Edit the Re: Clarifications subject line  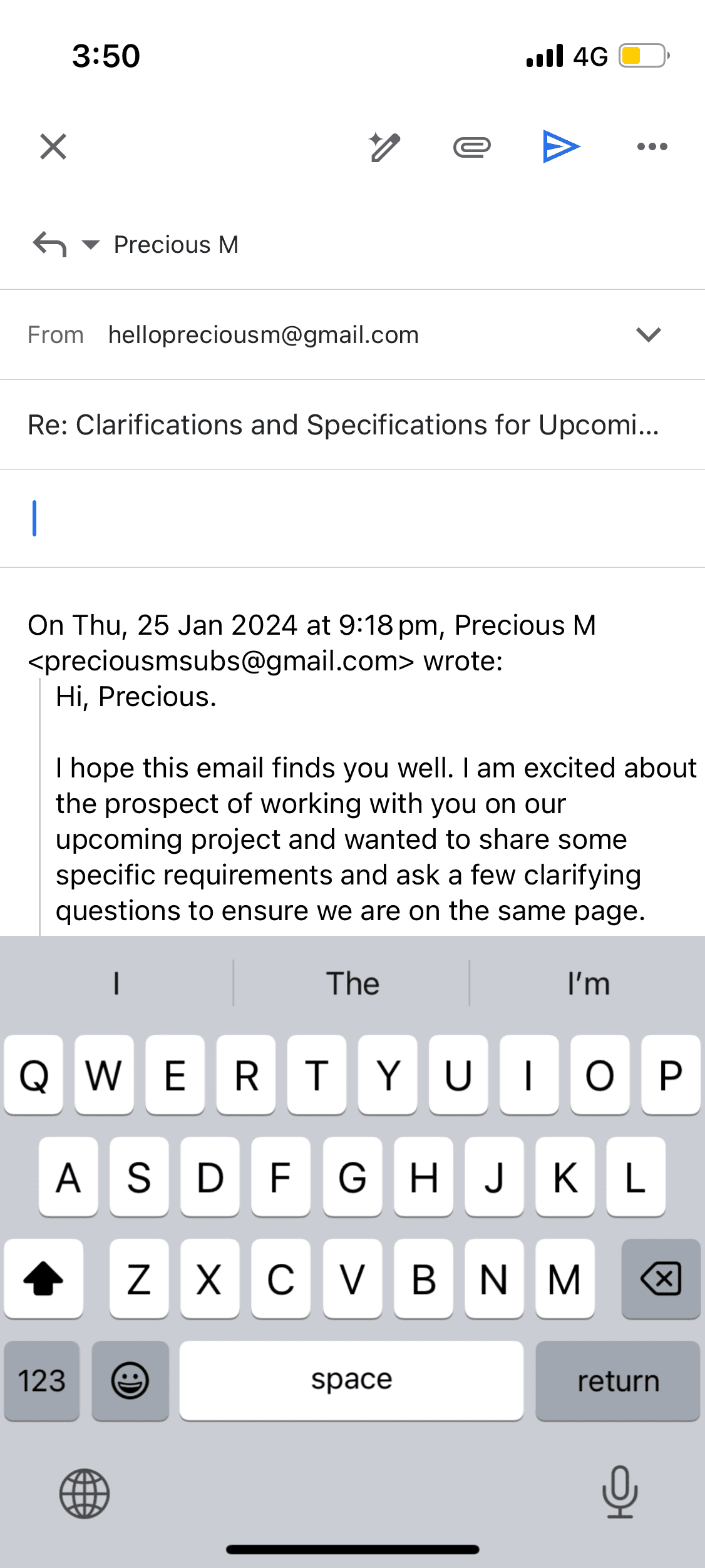pos(352,425)
